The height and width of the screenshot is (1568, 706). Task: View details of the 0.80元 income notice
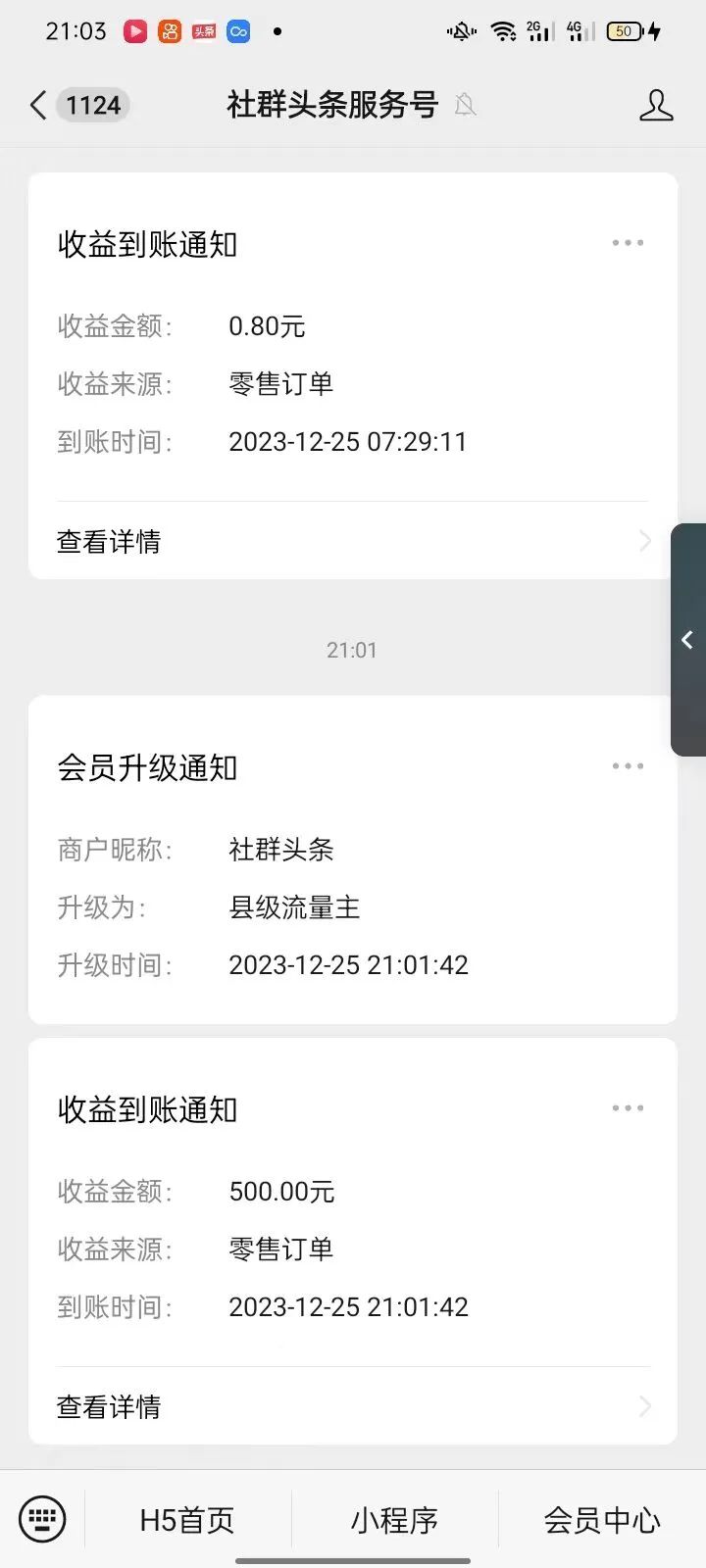(x=353, y=541)
